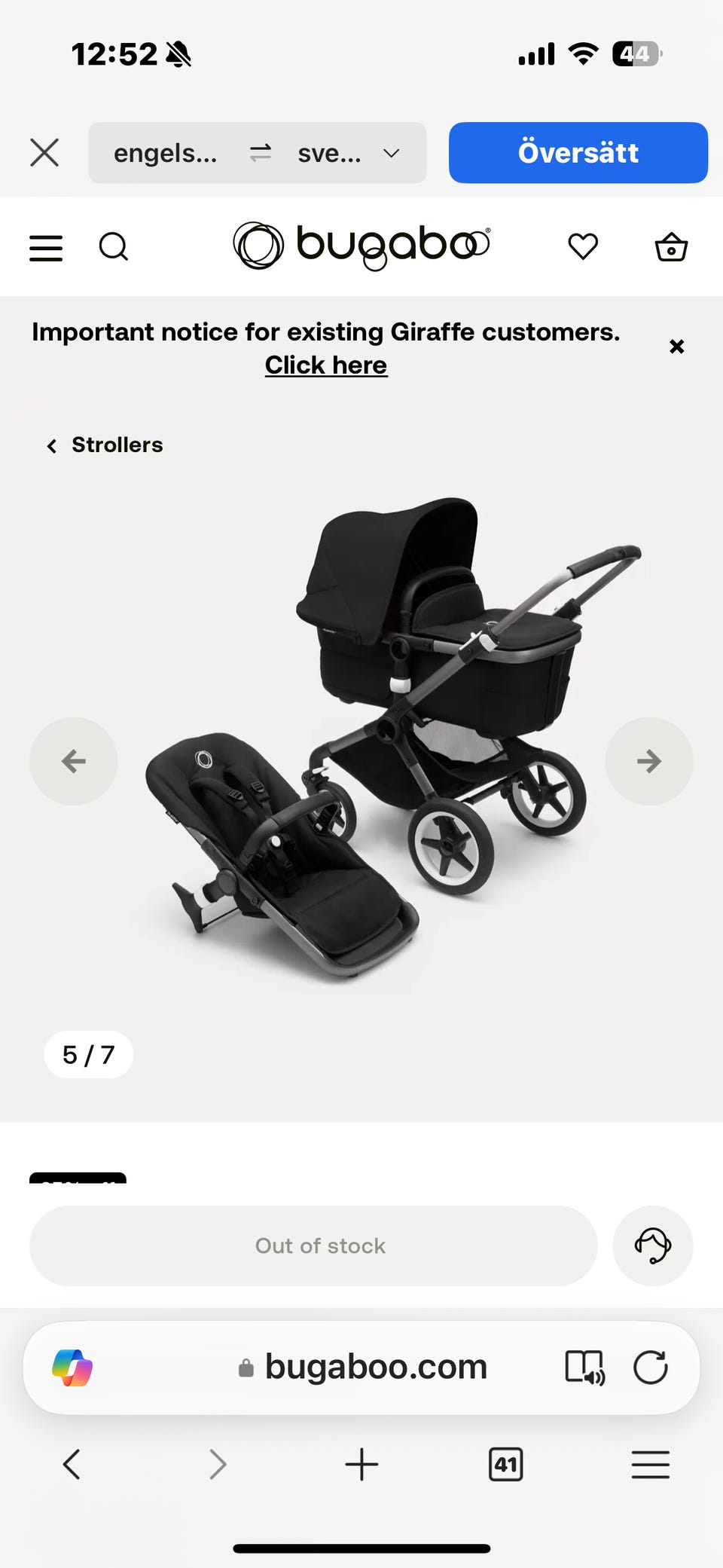Image resolution: width=723 pixels, height=1568 pixels.
Task: View the 41 open tabs
Action: (x=505, y=1464)
